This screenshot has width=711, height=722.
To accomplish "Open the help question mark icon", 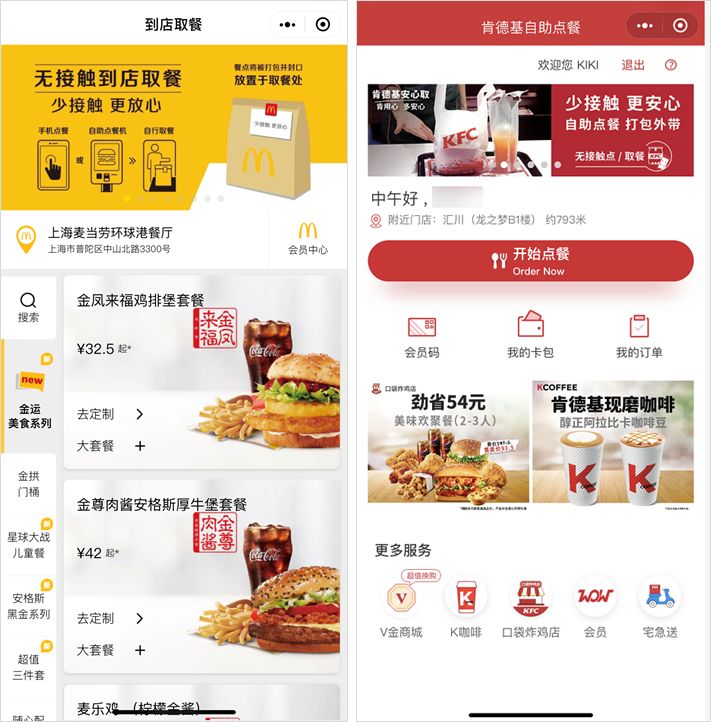I will pyautogui.click(x=671, y=65).
